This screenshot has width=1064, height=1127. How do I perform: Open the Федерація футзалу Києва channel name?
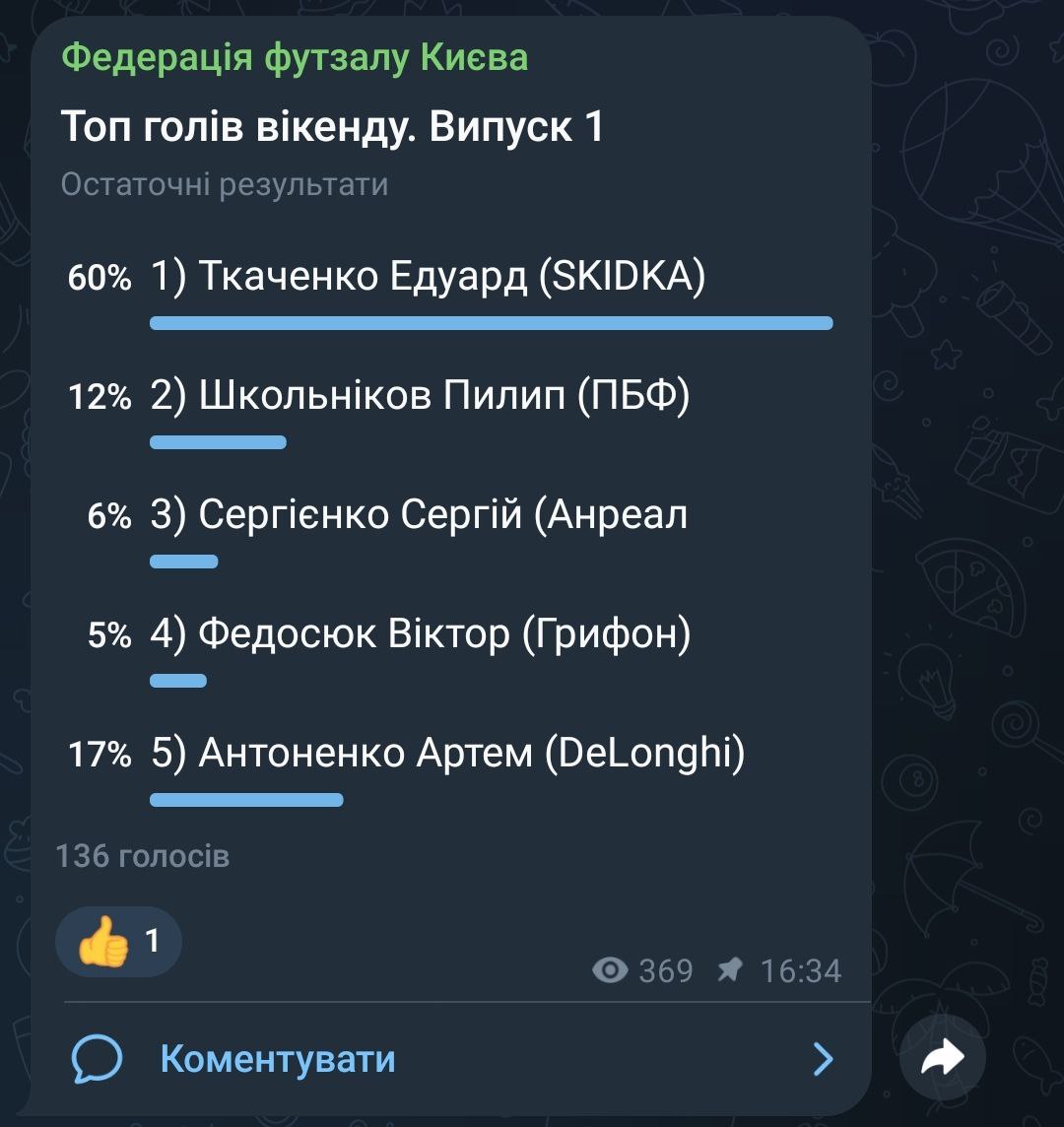coord(295,57)
